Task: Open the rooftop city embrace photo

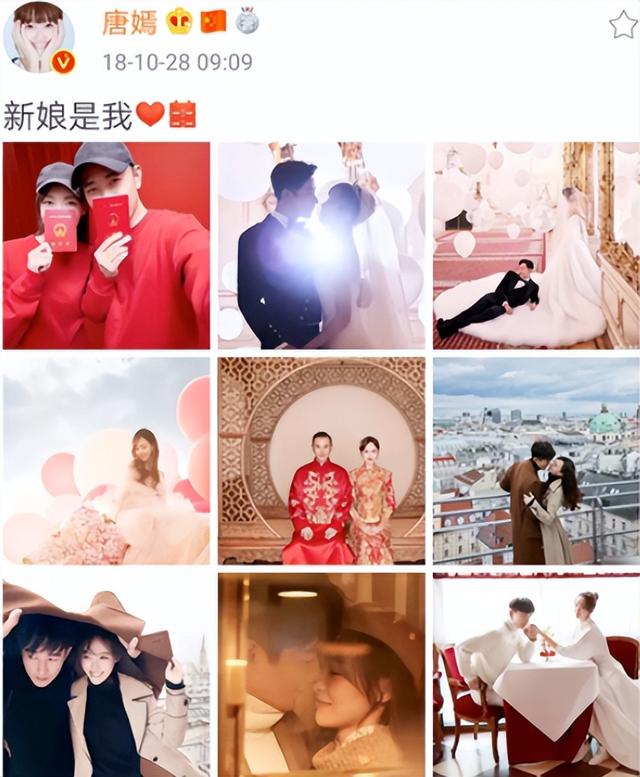Action: click(536, 461)
